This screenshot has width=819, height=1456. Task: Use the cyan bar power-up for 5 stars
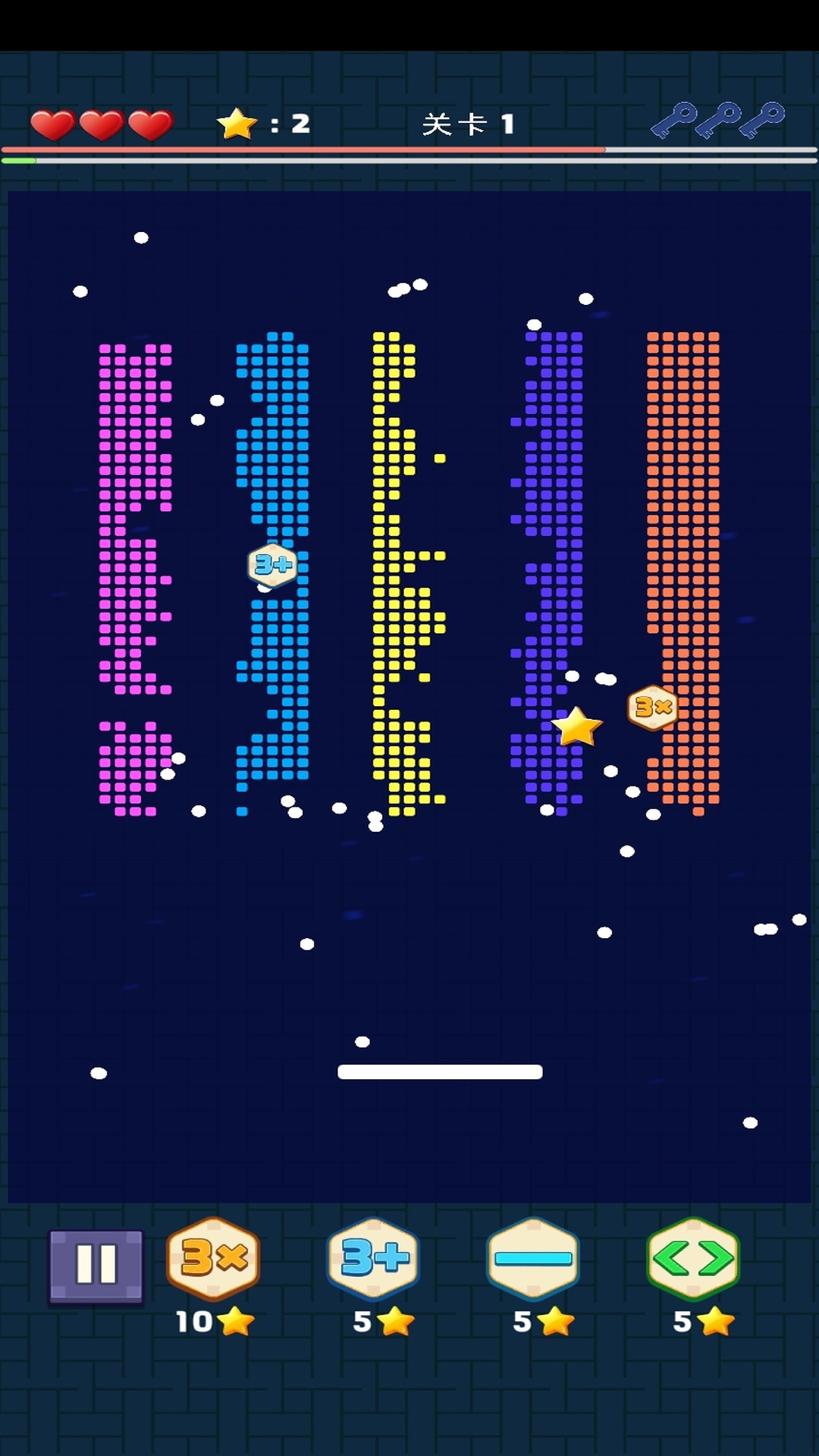(x=533, y=1260)
